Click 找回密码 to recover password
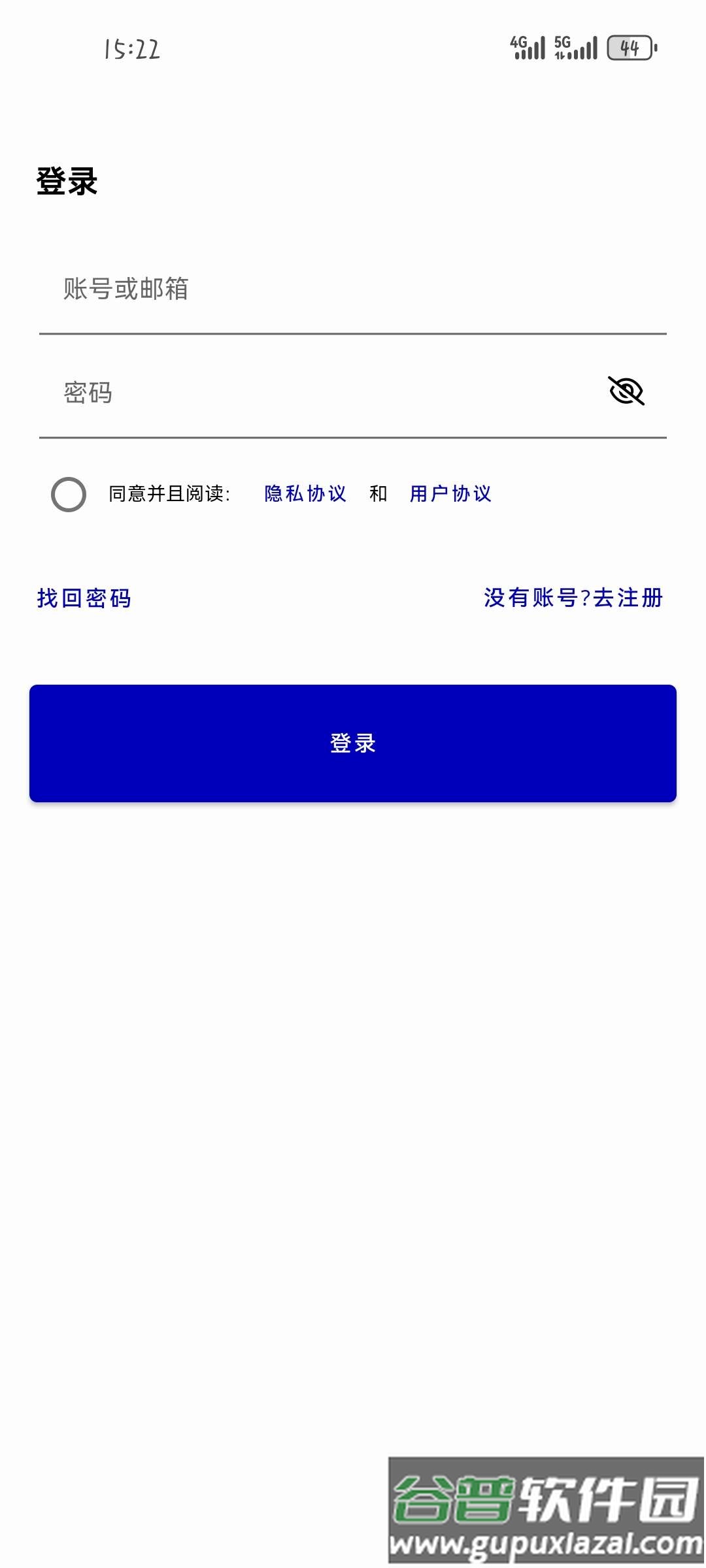This screenshot has width=706, height=1568. (x=84, y=598)
